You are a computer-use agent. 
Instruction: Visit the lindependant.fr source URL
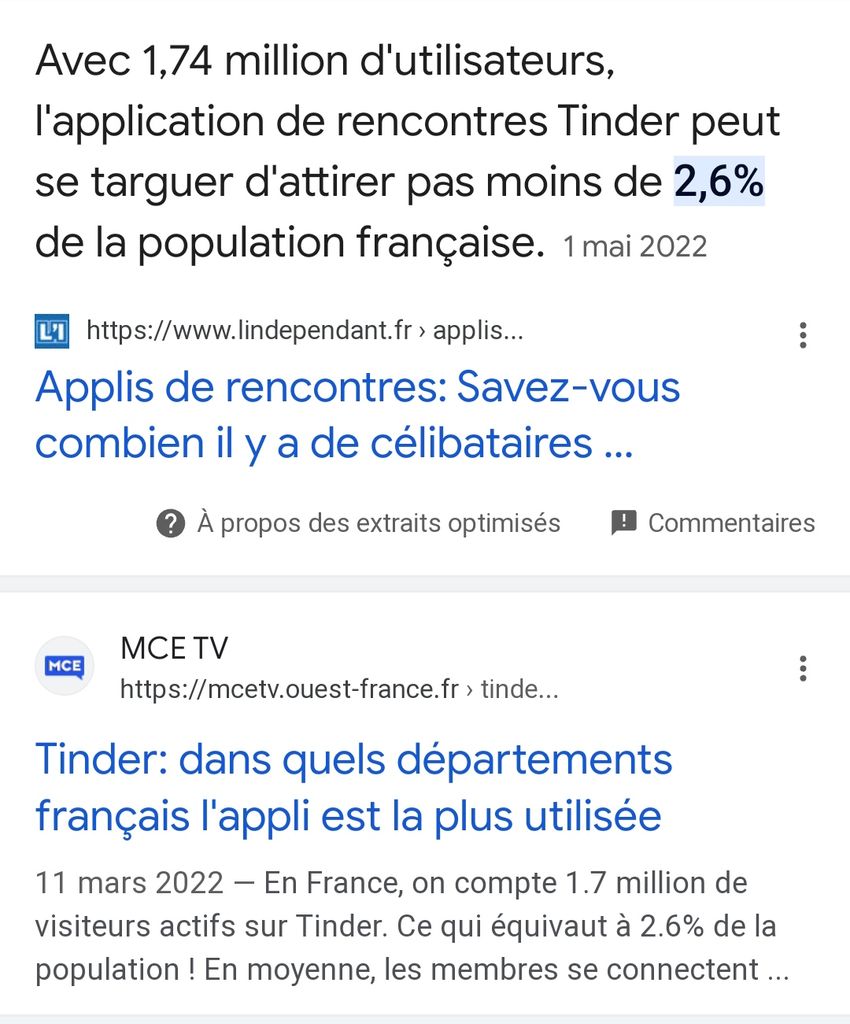coord(304,331)
